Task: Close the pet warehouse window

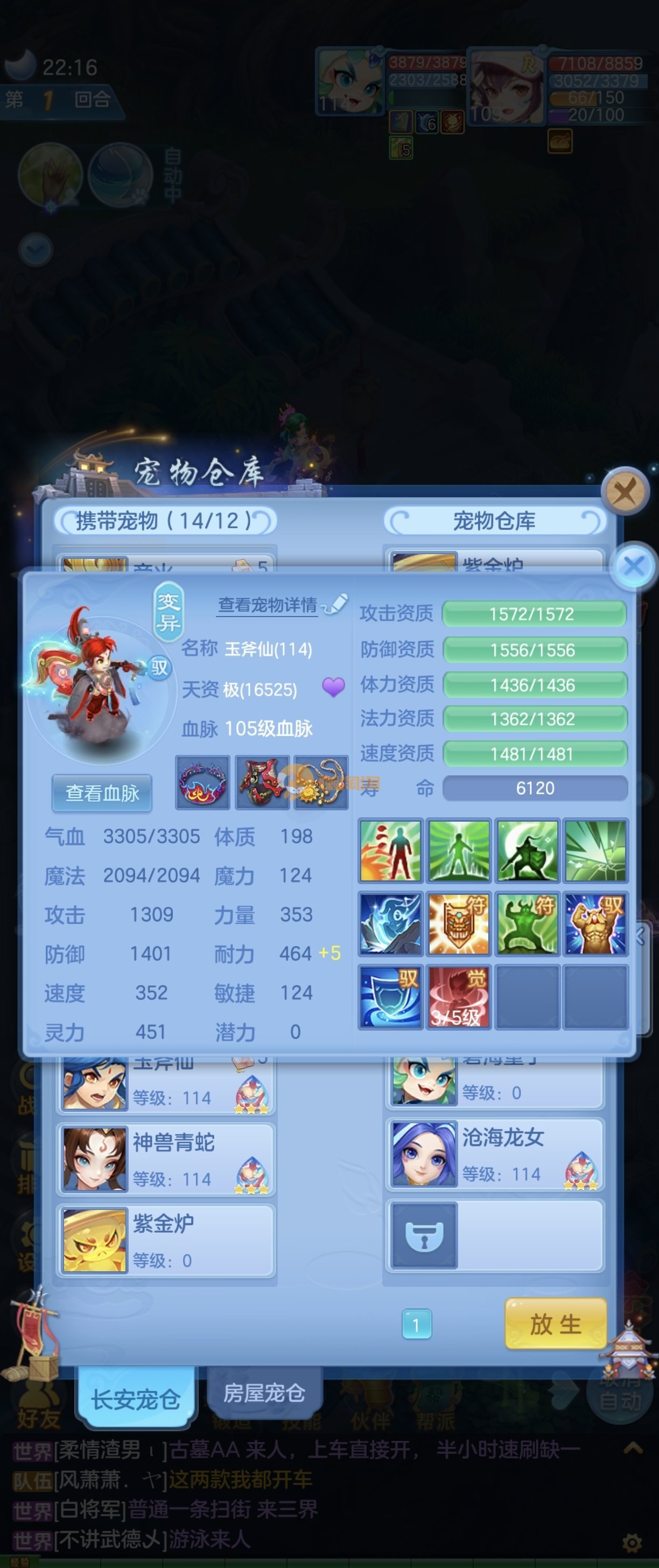Action: pos(625,491)
